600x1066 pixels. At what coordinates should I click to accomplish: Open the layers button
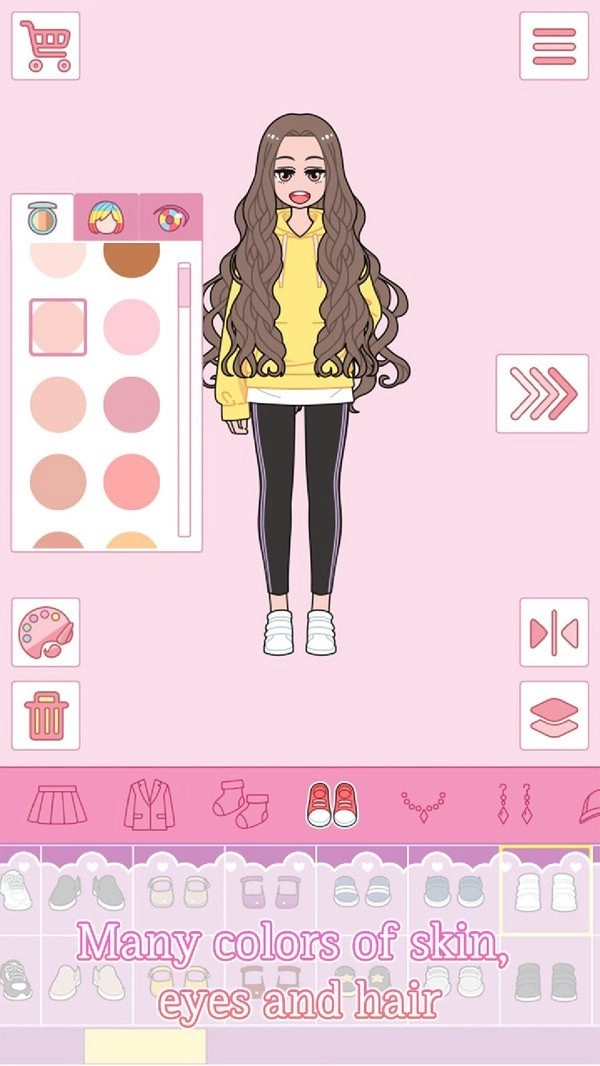554,715
